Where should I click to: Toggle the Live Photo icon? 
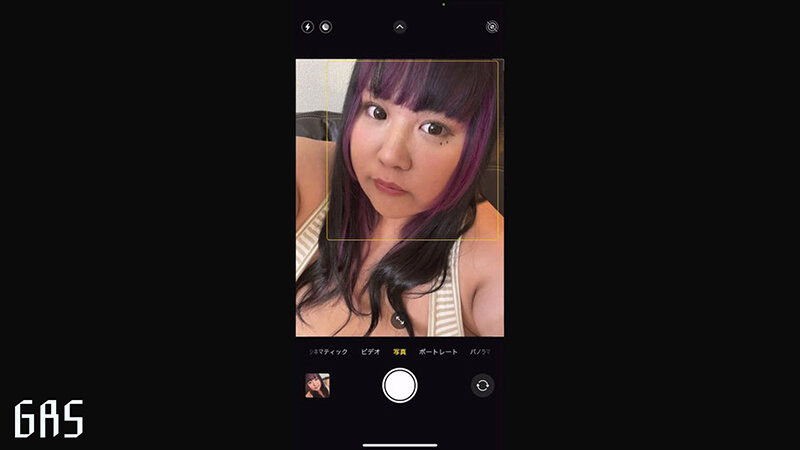pyautogui.click(x=492, y=28)
